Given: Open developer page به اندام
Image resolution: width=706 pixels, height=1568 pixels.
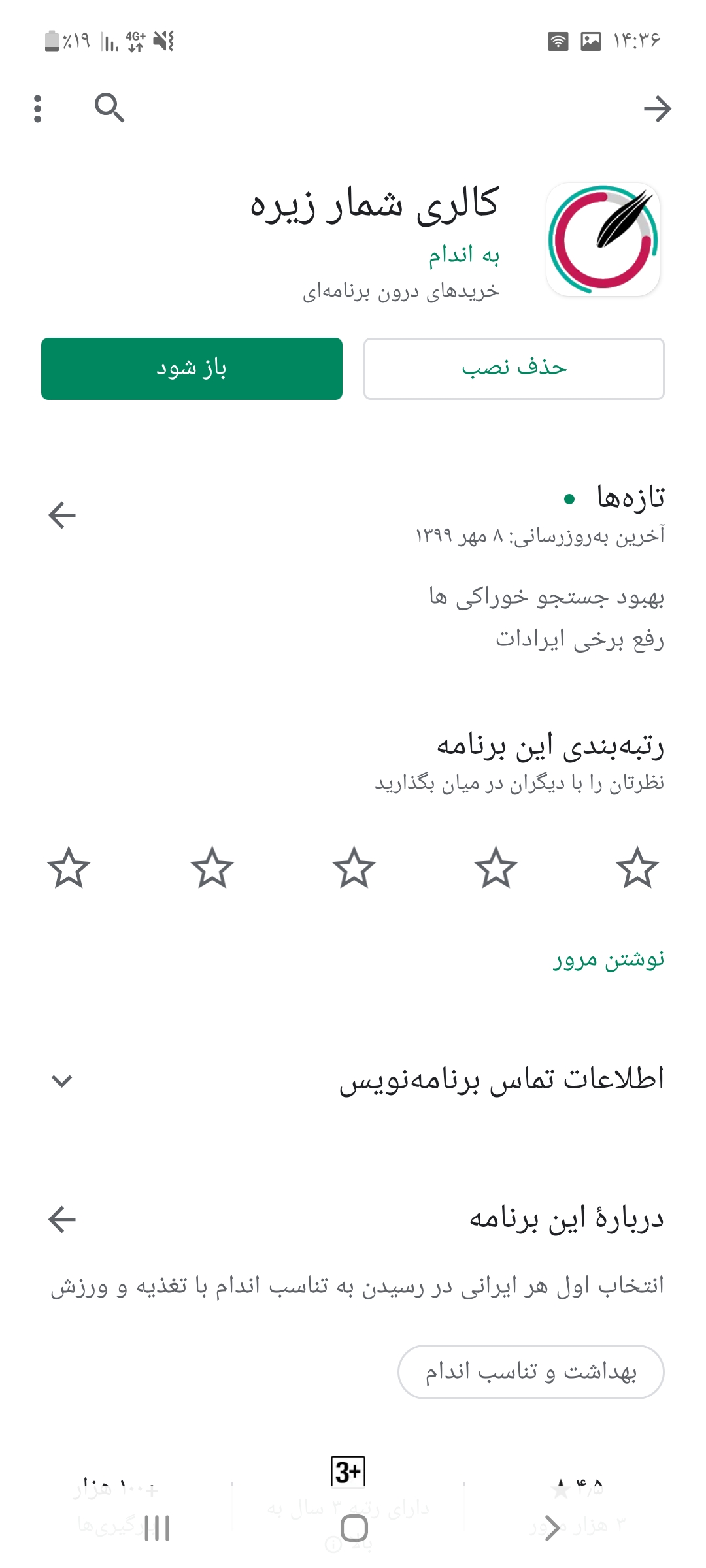Looking at the screenshot, I should 464,255.
